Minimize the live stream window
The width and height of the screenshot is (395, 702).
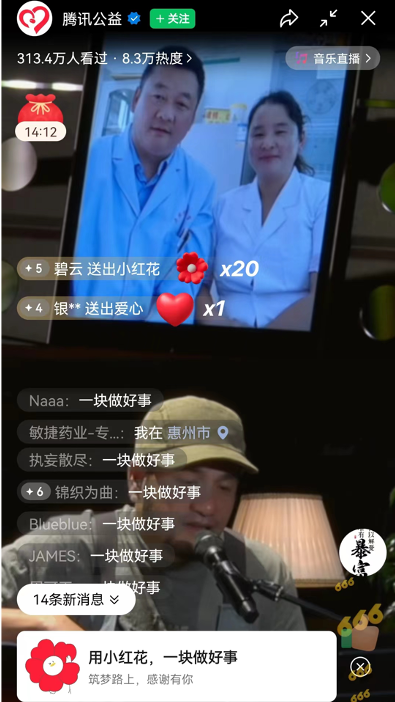coord(329,18)
